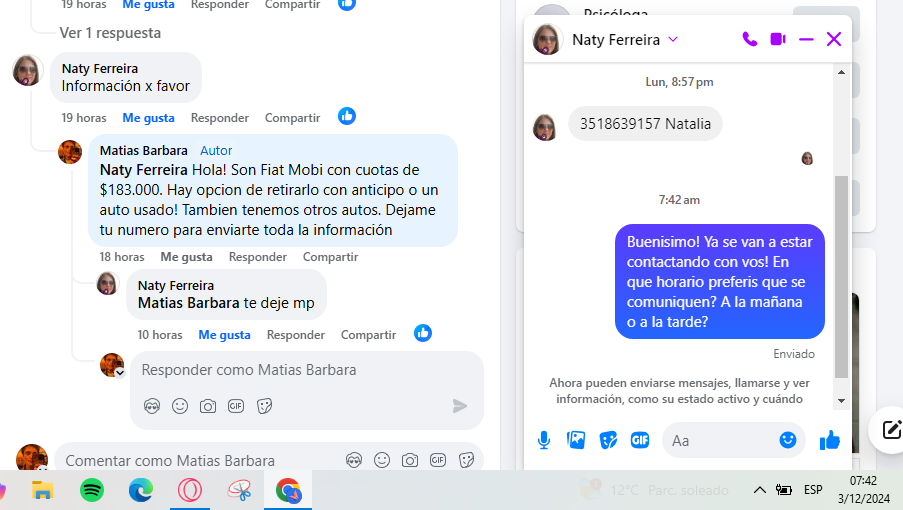Expand Ver 1 respuesta replies
The width and height of the screenshot is (903, 510).
[110, 33]
